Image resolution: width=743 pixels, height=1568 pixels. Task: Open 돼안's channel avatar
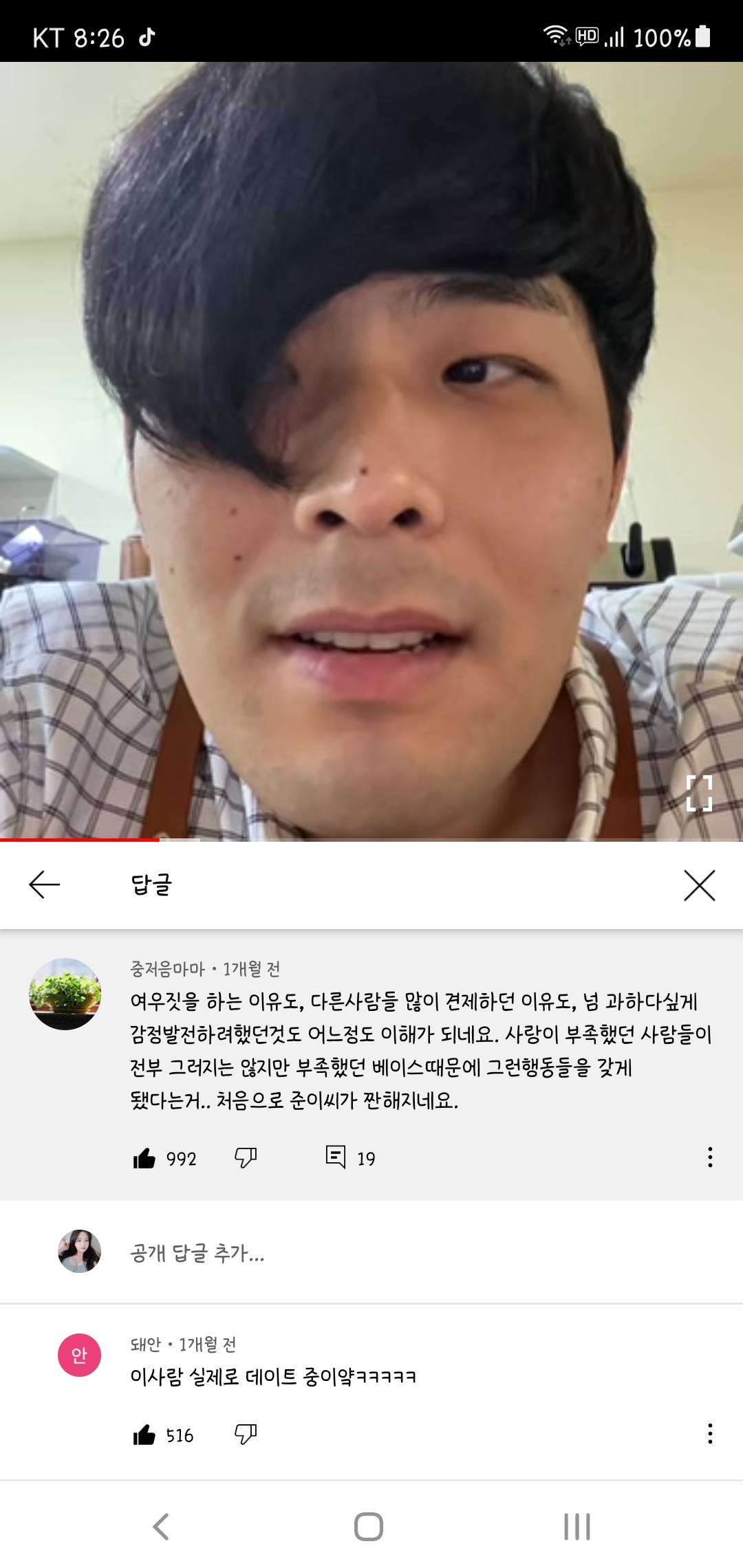tap(79, 1355)
